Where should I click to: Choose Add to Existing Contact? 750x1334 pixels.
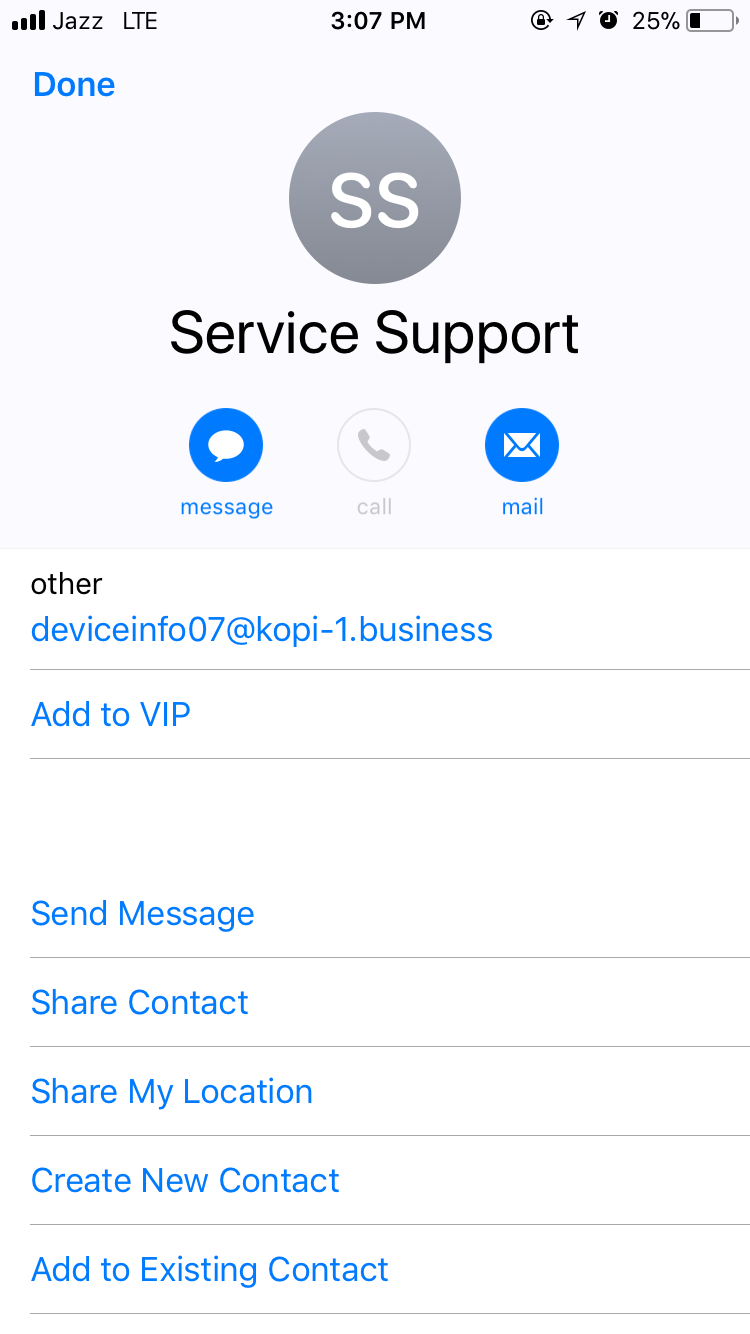[x=210, y=1270]
